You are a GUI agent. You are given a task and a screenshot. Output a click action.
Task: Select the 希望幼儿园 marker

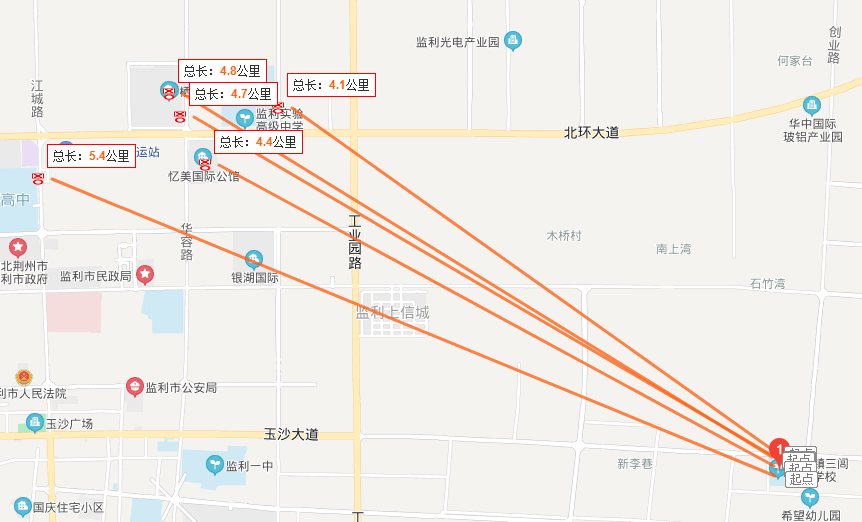tap(809, 498)
